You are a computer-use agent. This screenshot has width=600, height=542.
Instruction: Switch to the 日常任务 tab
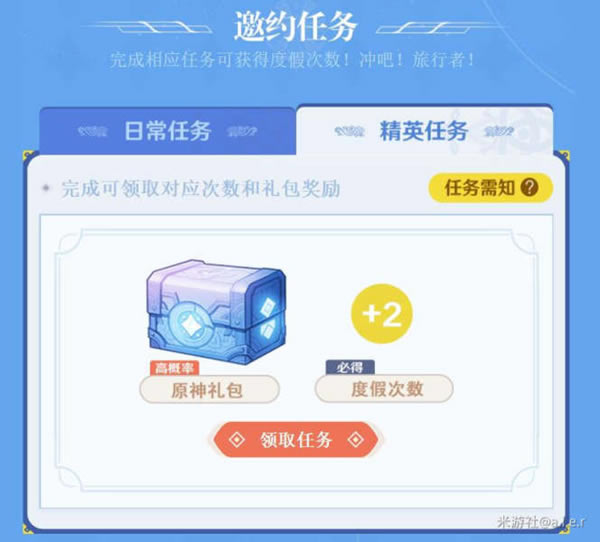pos(167,131)
